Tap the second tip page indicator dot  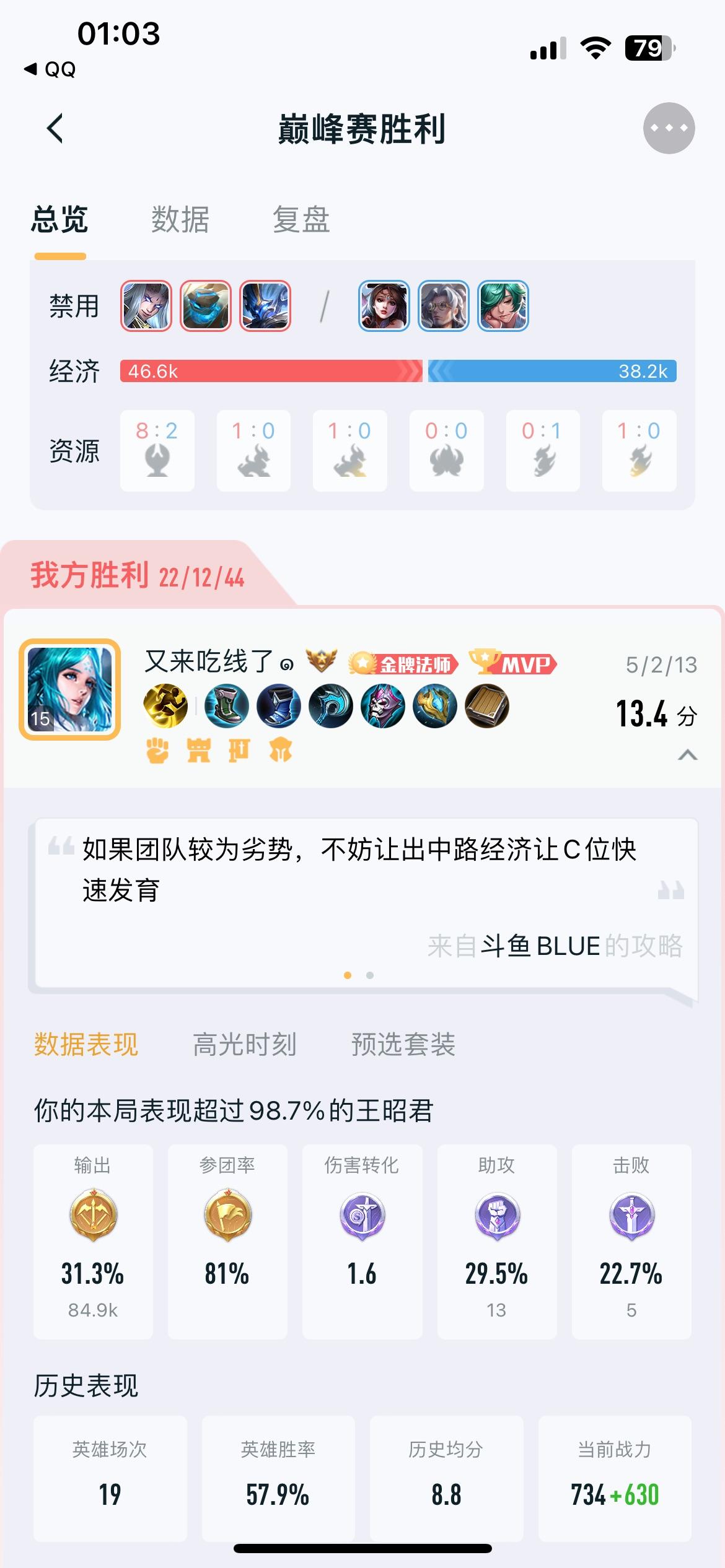pos(370,975)
